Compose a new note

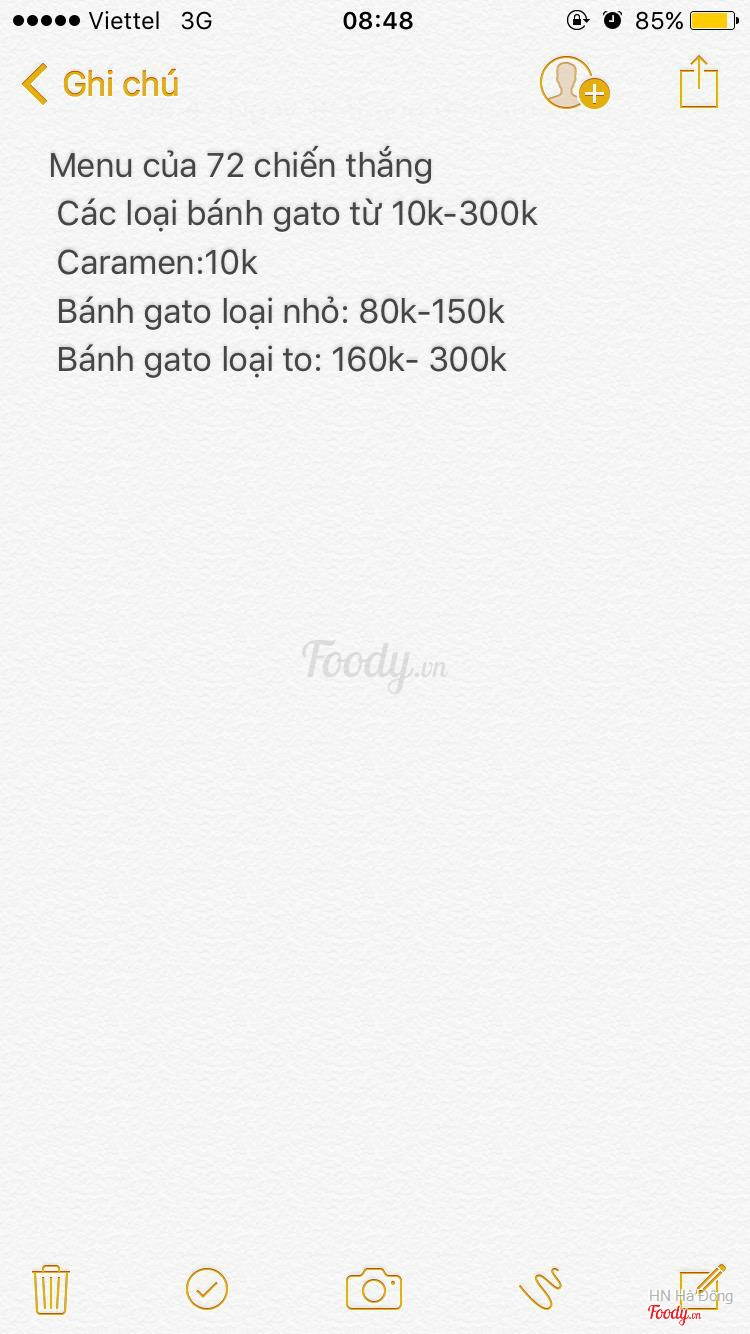702,1285
